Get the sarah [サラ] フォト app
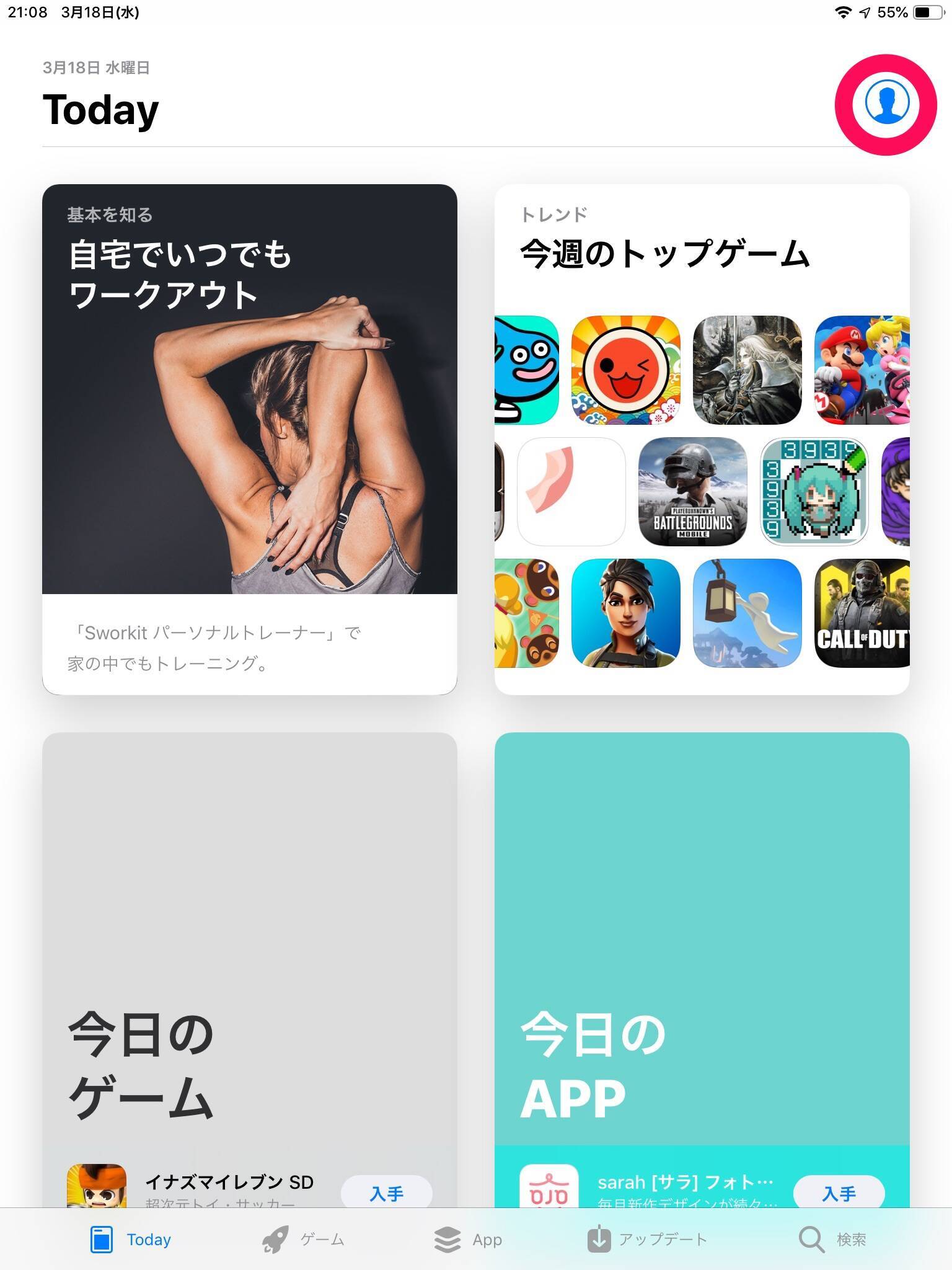Viewport: 952px width, 1270px height. point(839,1192)
